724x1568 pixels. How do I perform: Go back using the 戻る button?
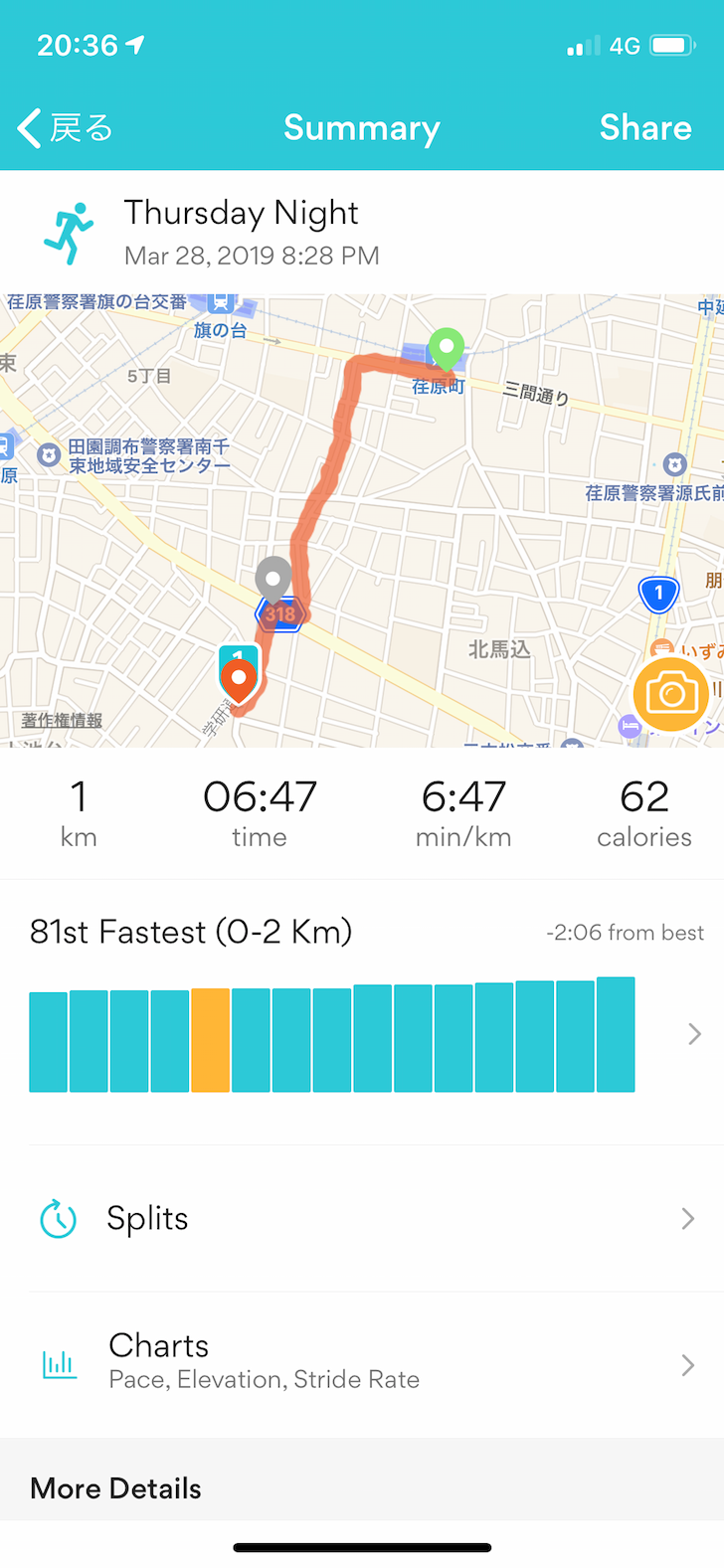point(66,128)
